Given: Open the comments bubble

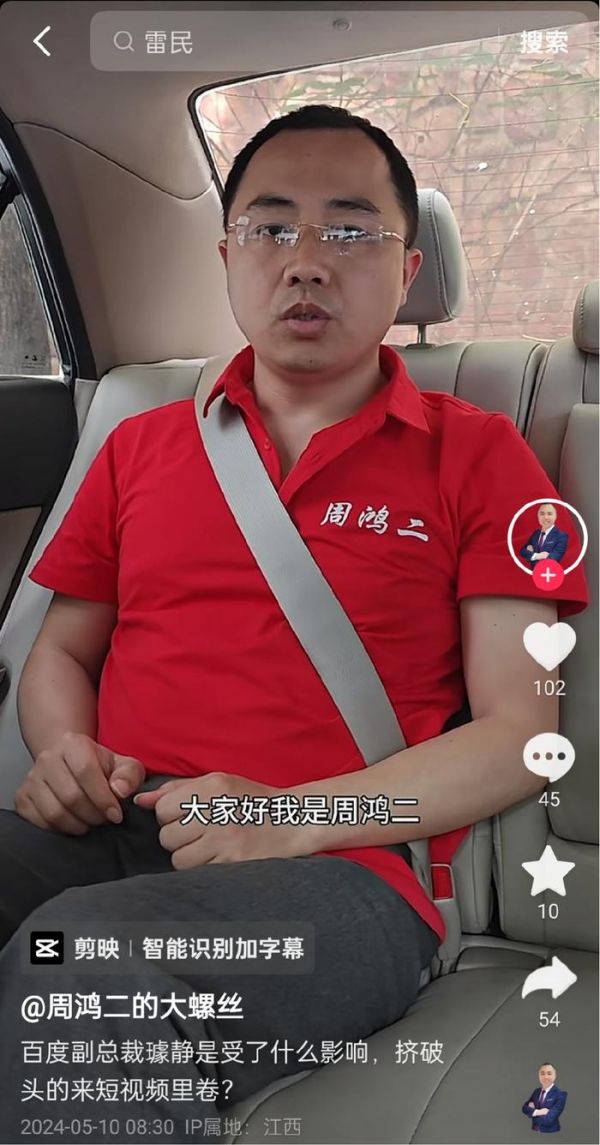Looking at the screenshot, I should coord(549,757).
